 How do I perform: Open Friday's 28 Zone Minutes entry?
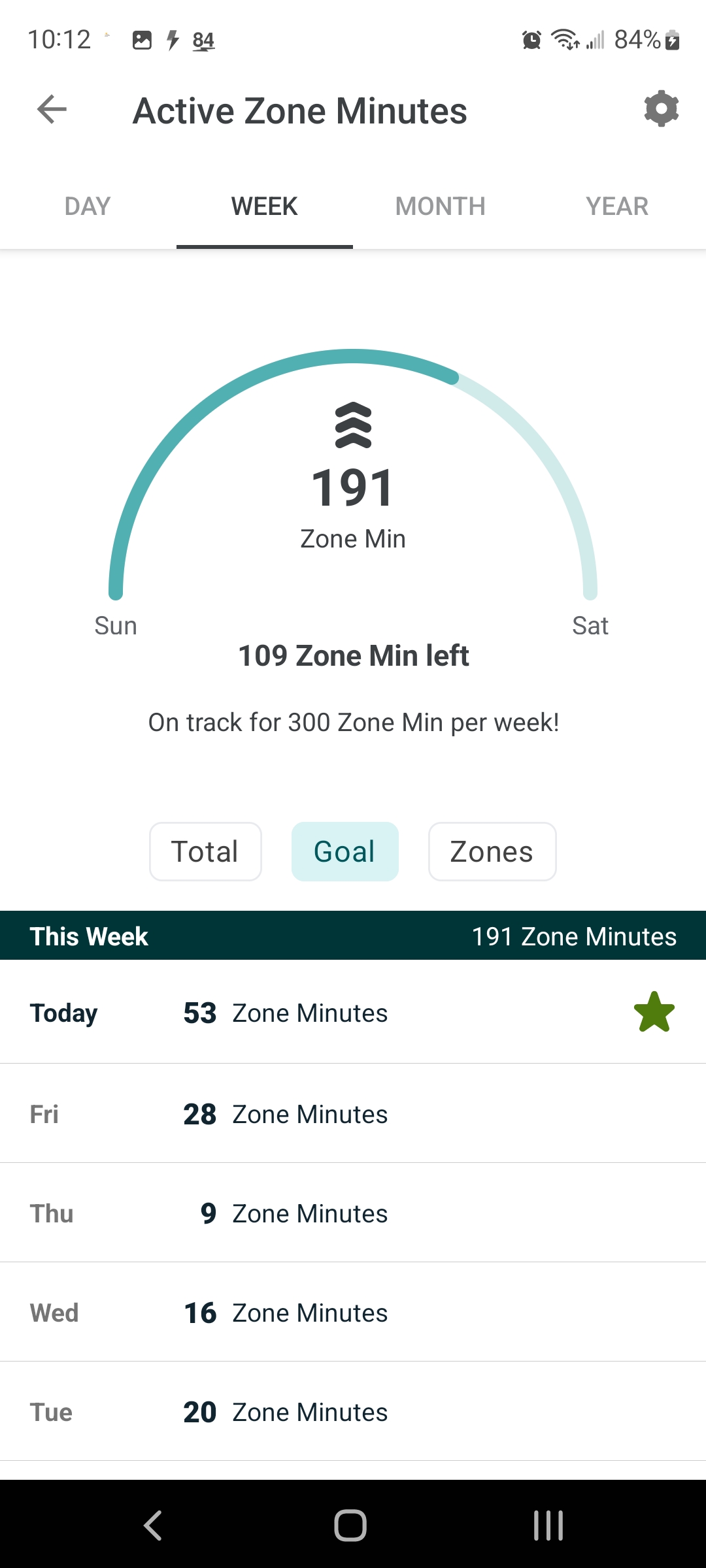[353, 1114]
